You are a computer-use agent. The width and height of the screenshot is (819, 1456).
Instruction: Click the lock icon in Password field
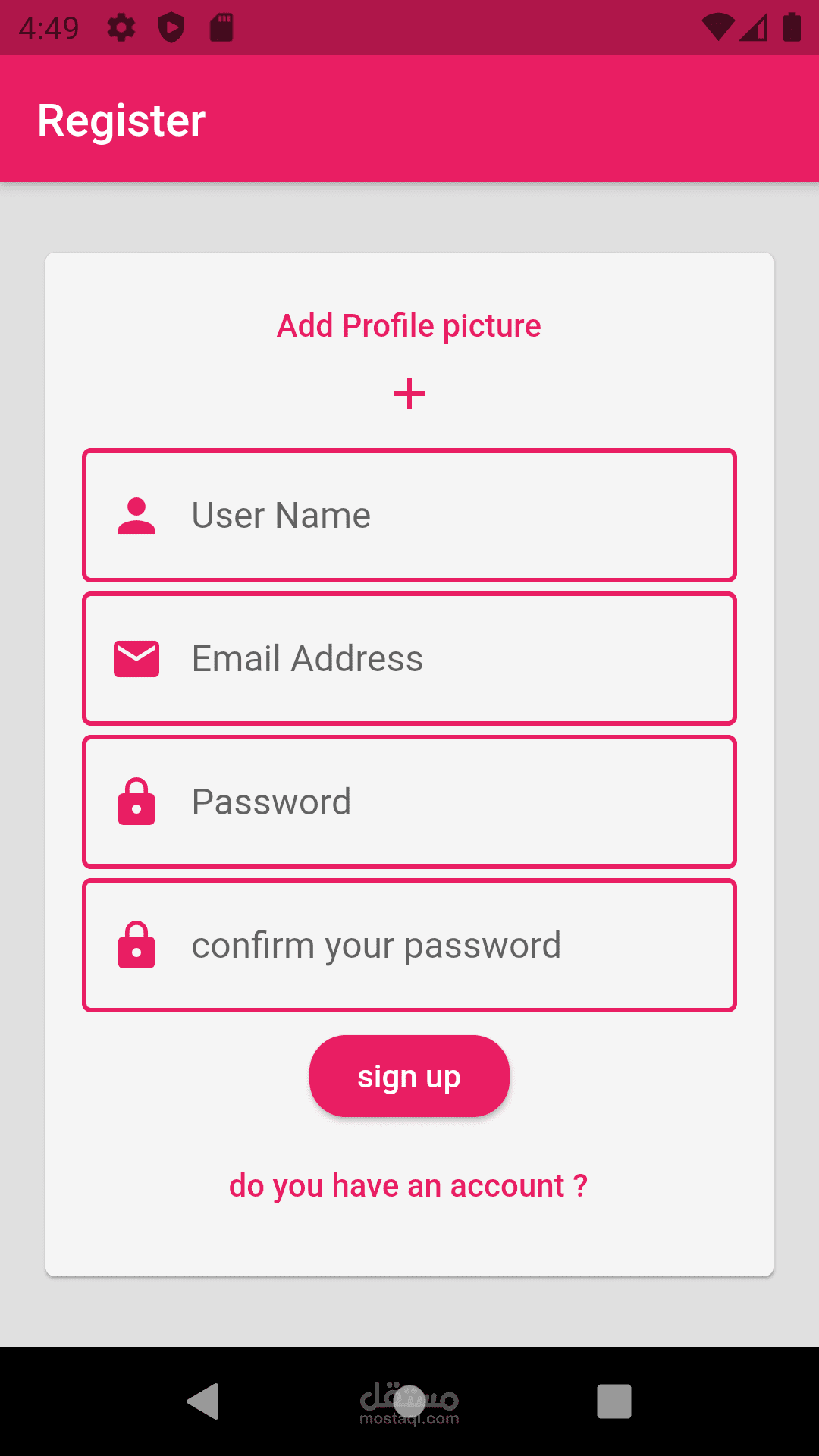[x=136, y=802]
